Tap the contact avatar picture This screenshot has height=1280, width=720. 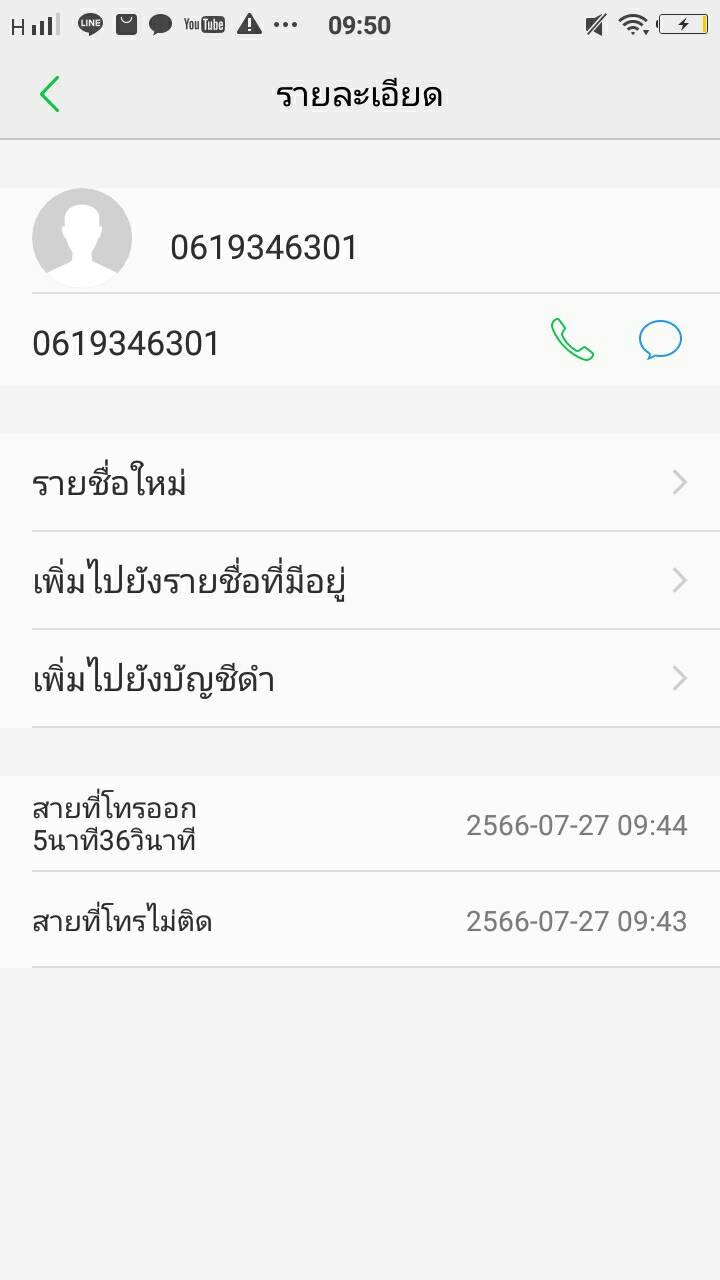click(82, 238)
